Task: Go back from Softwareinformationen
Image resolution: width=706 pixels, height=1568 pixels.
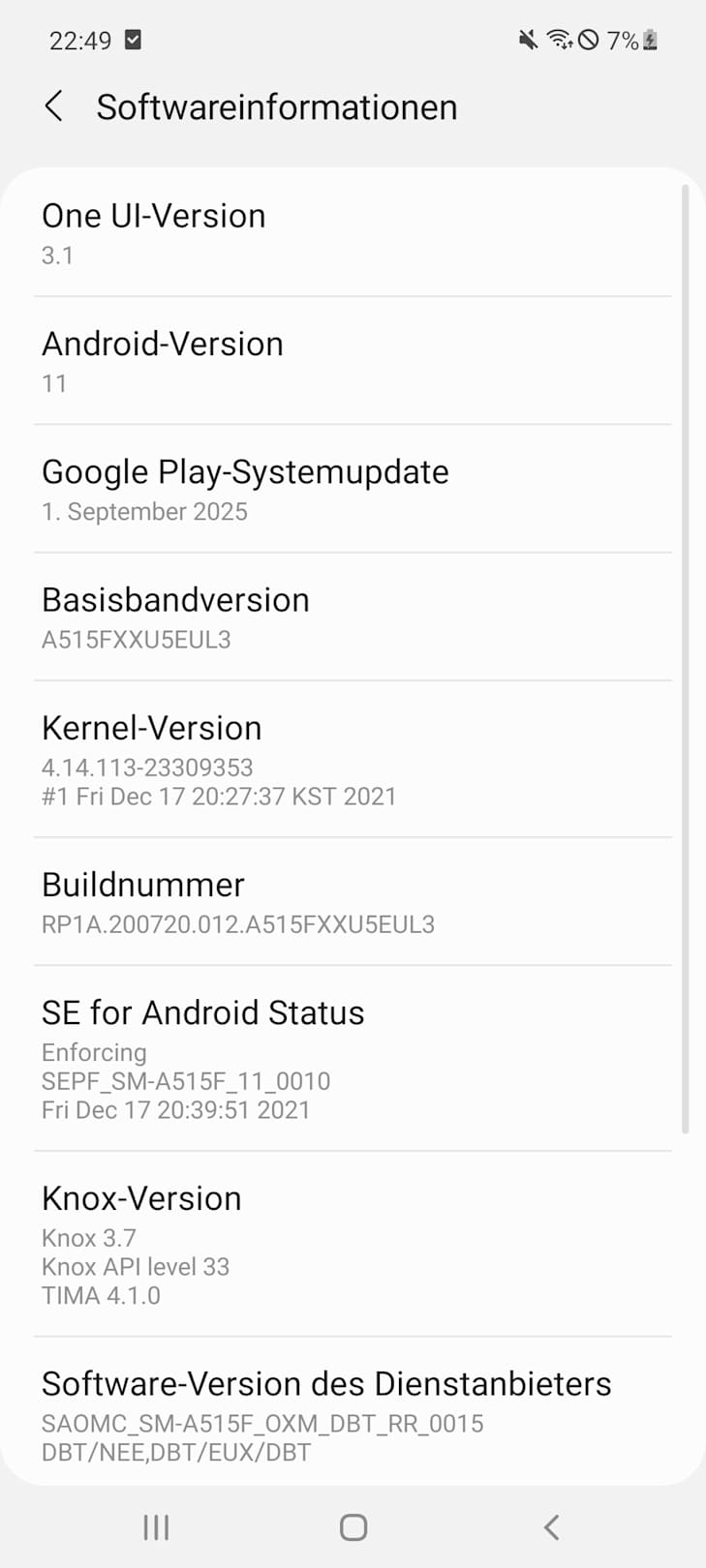Action: point(54,106)
